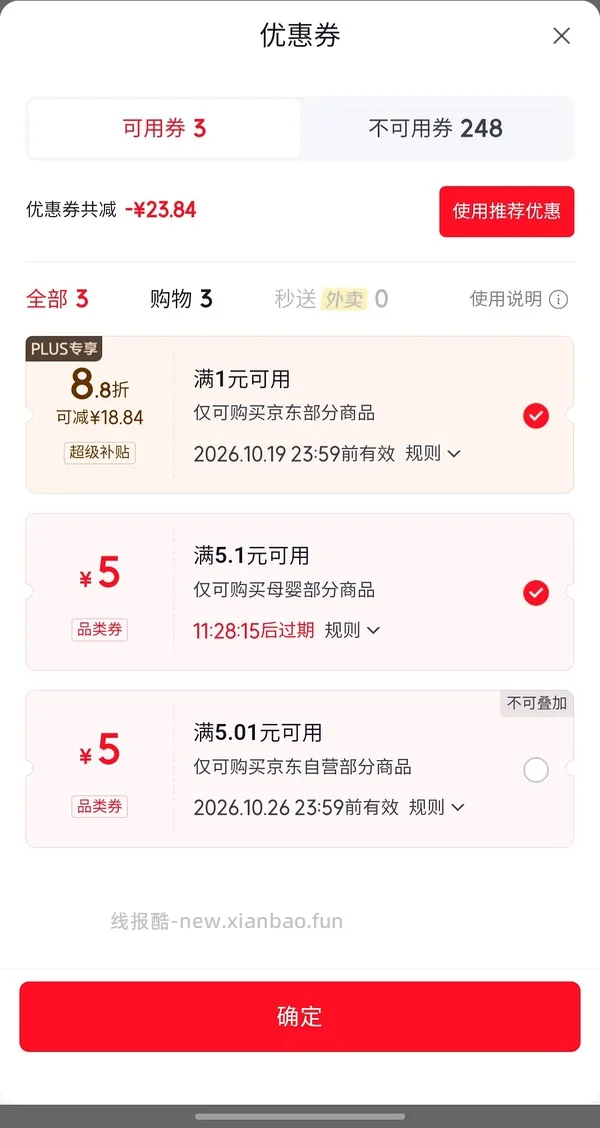Expand 规则 for the 满5.1元可用 coupon
The width and height of the screenshot is (600, 1128).
tap(353, 631)
